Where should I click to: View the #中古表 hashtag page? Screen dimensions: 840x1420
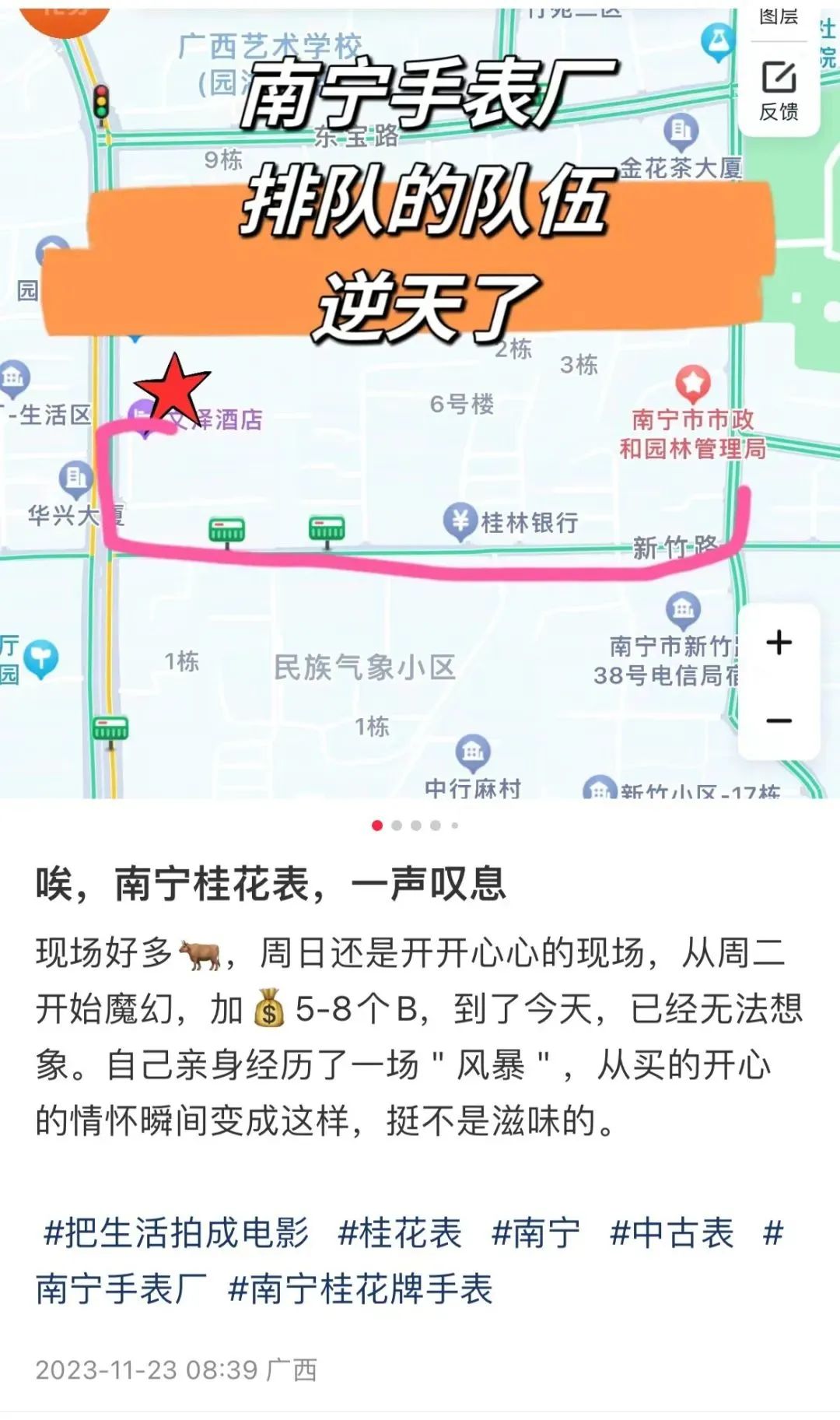coord(671,1233)
